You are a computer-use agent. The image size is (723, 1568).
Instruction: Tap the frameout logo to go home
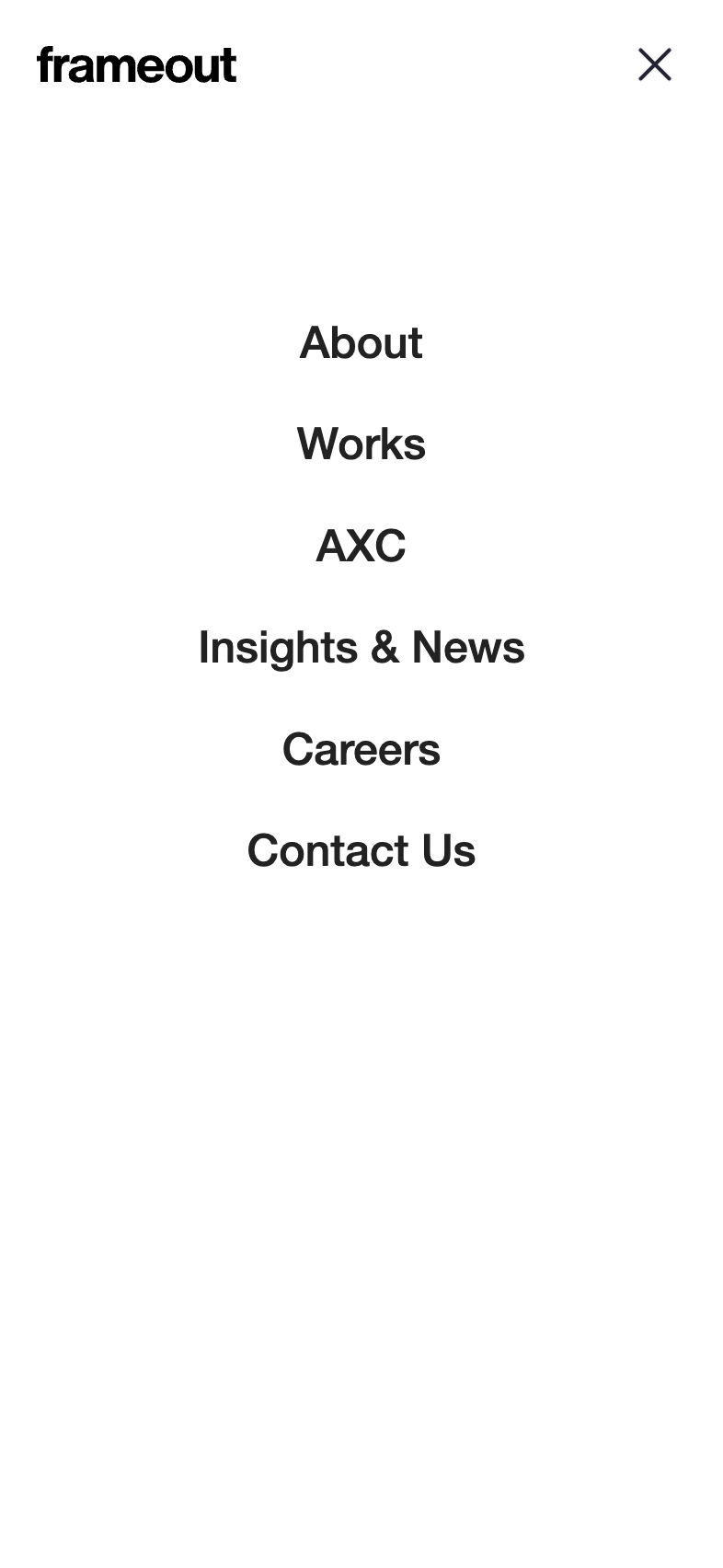point(136,65)
